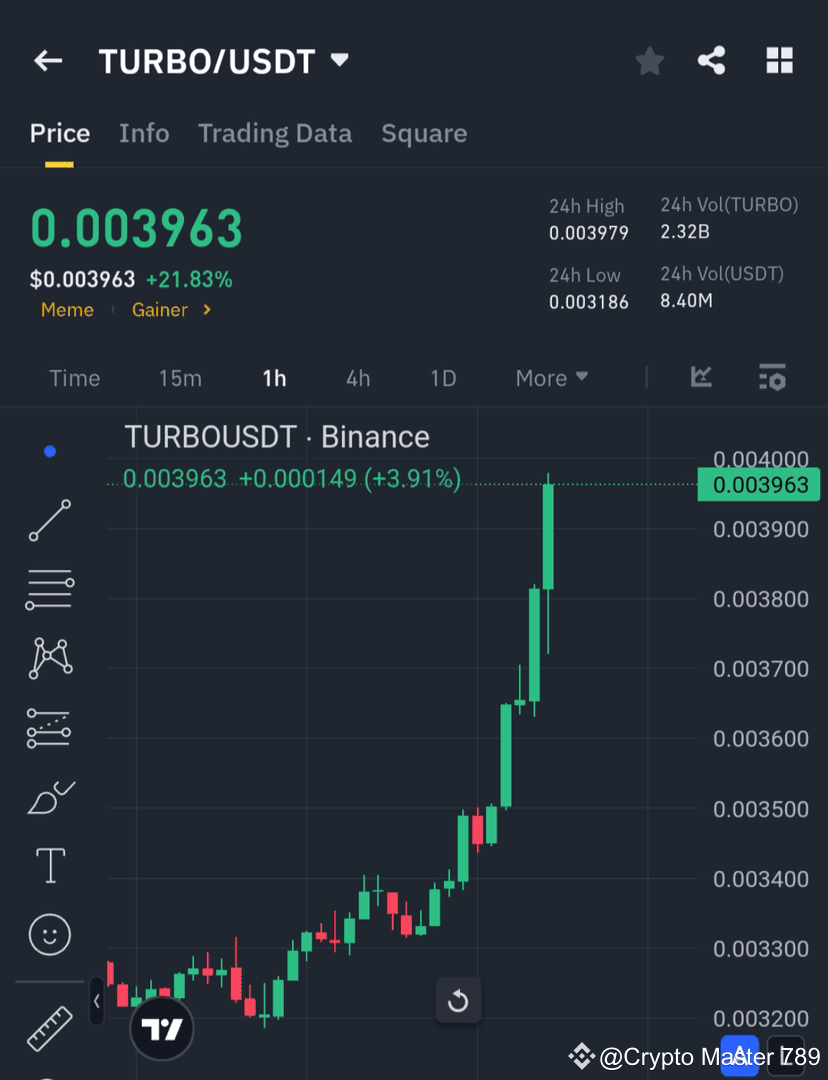Open the chart style selector icon
Image resolution: width=828 pixels, height=1080 pixels.
(x=701, y=377)
